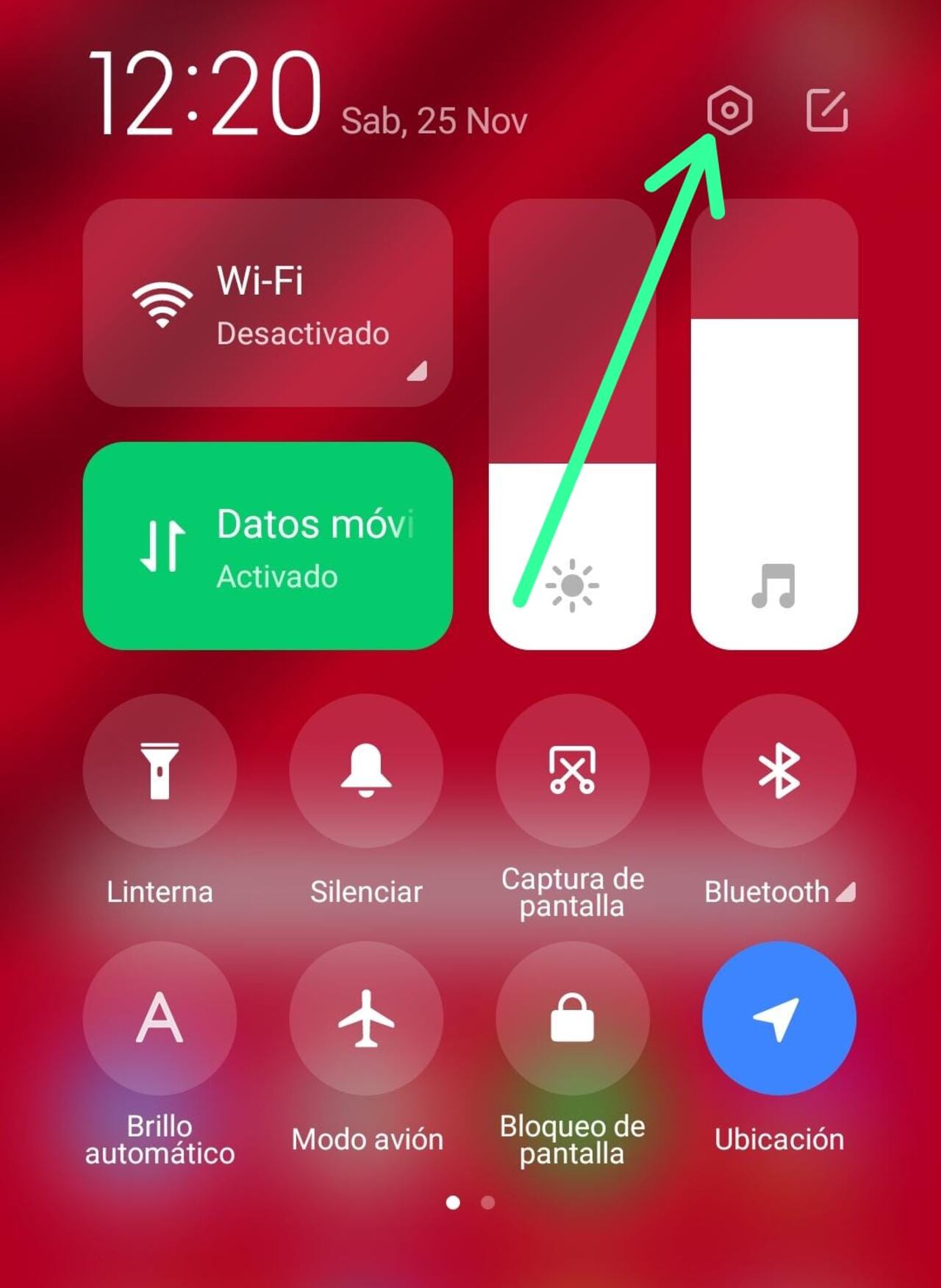Enable Silenciar mode
941x1288 pixels.
coord(366,770)
